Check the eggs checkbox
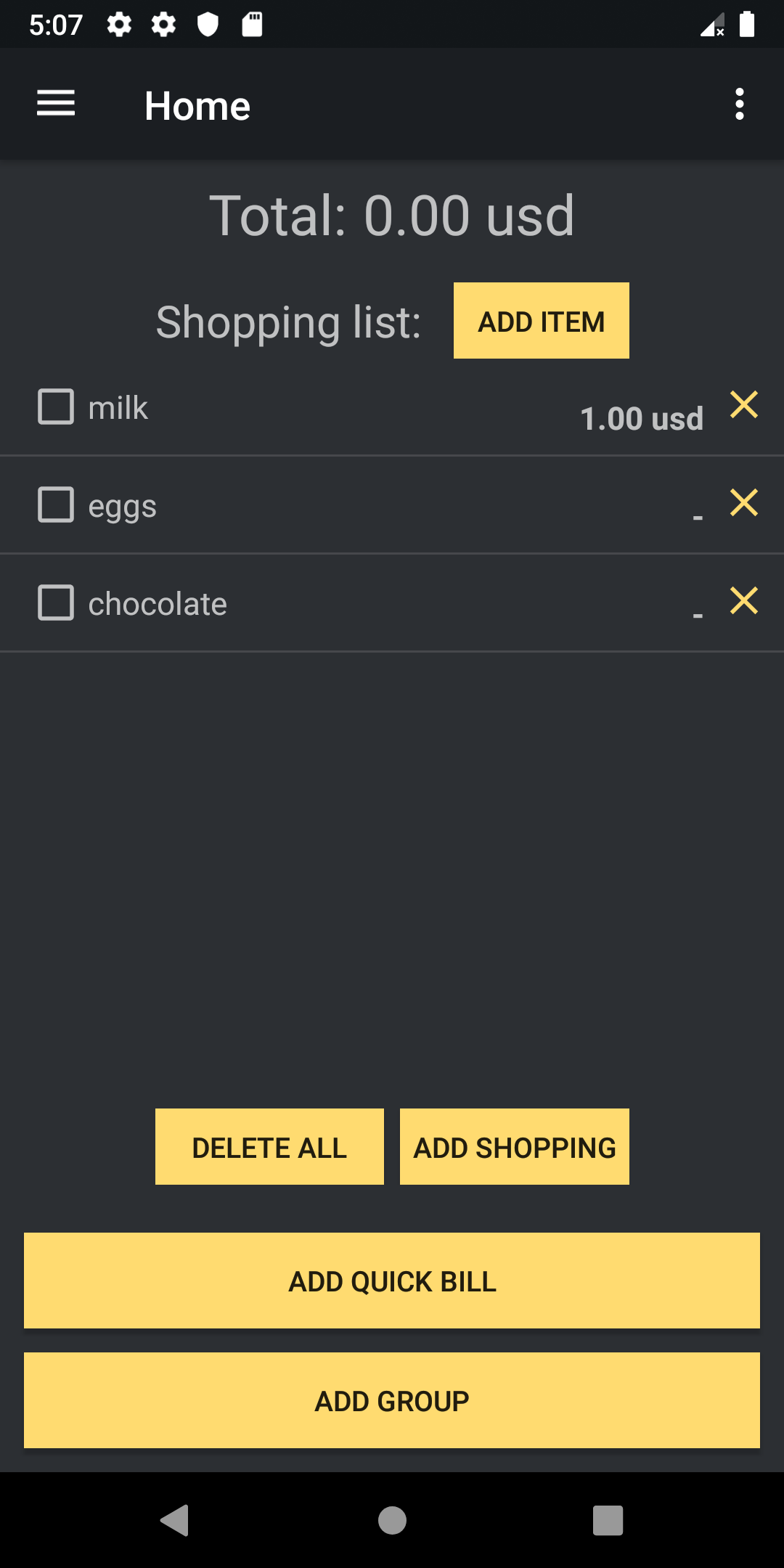Screen dimensions: 784x1568 (x=56, y=505)
